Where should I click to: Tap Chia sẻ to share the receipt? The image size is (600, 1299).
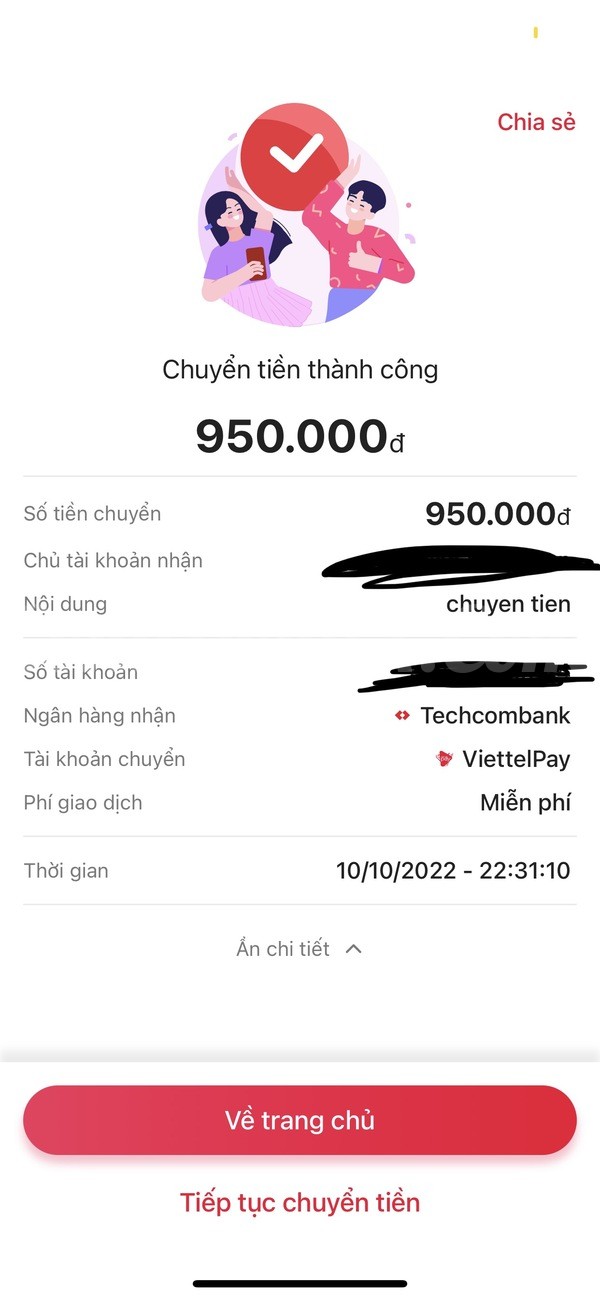pyautogui.click(x=537, y=122)
